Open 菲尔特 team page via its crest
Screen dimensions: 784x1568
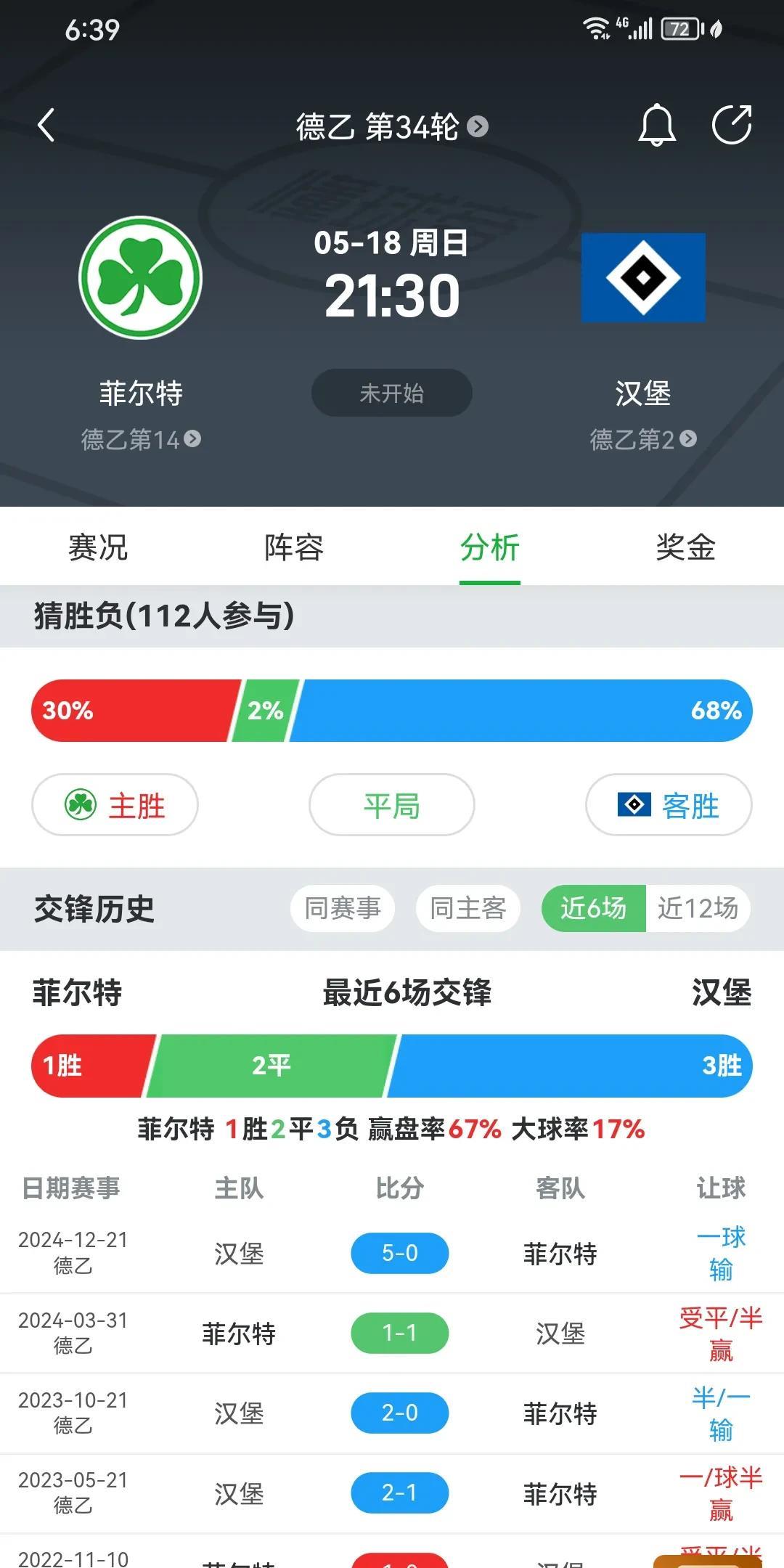(x=141, y=277)
